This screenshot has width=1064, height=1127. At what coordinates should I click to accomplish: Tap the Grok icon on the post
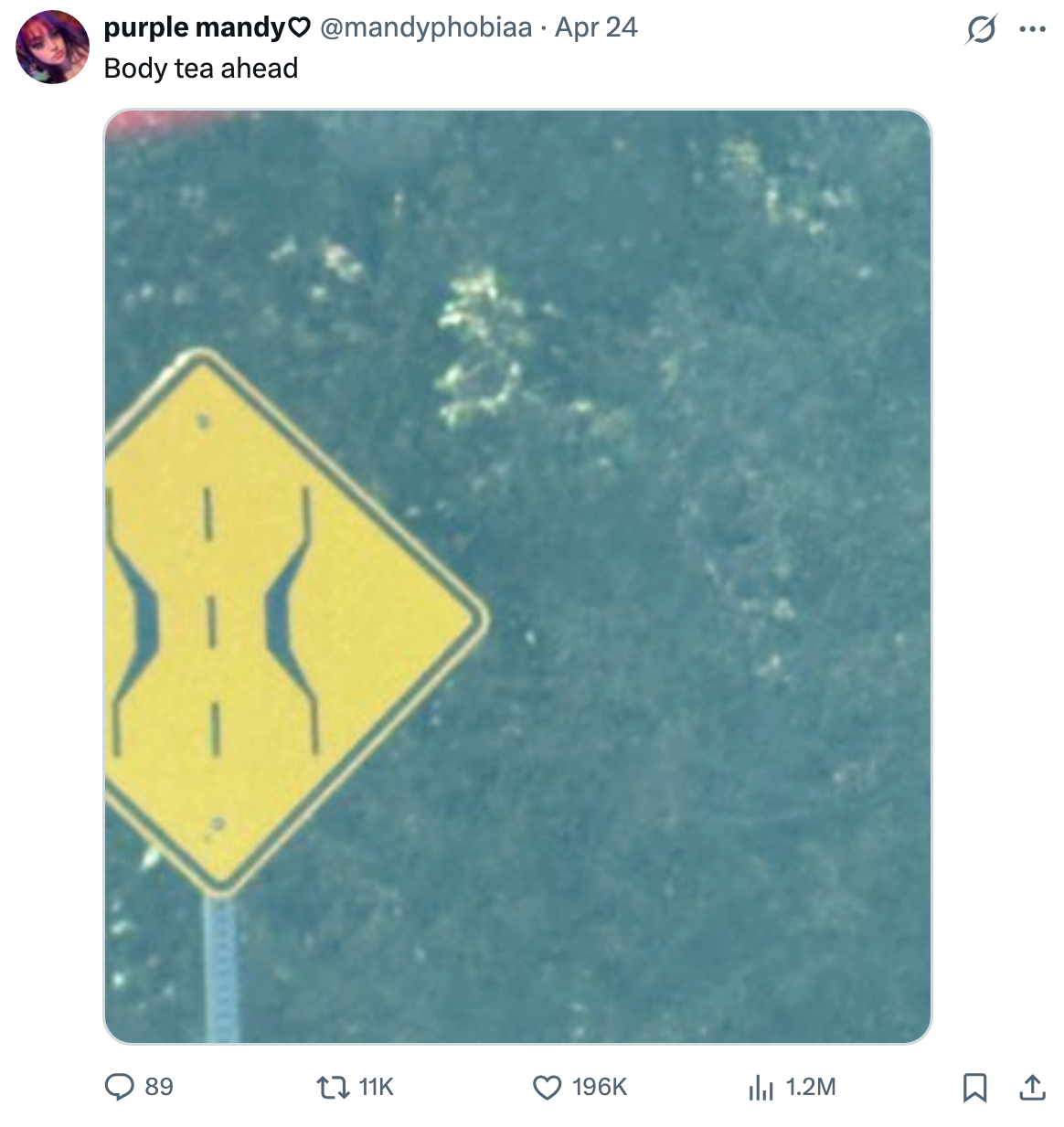pos(981,30)
